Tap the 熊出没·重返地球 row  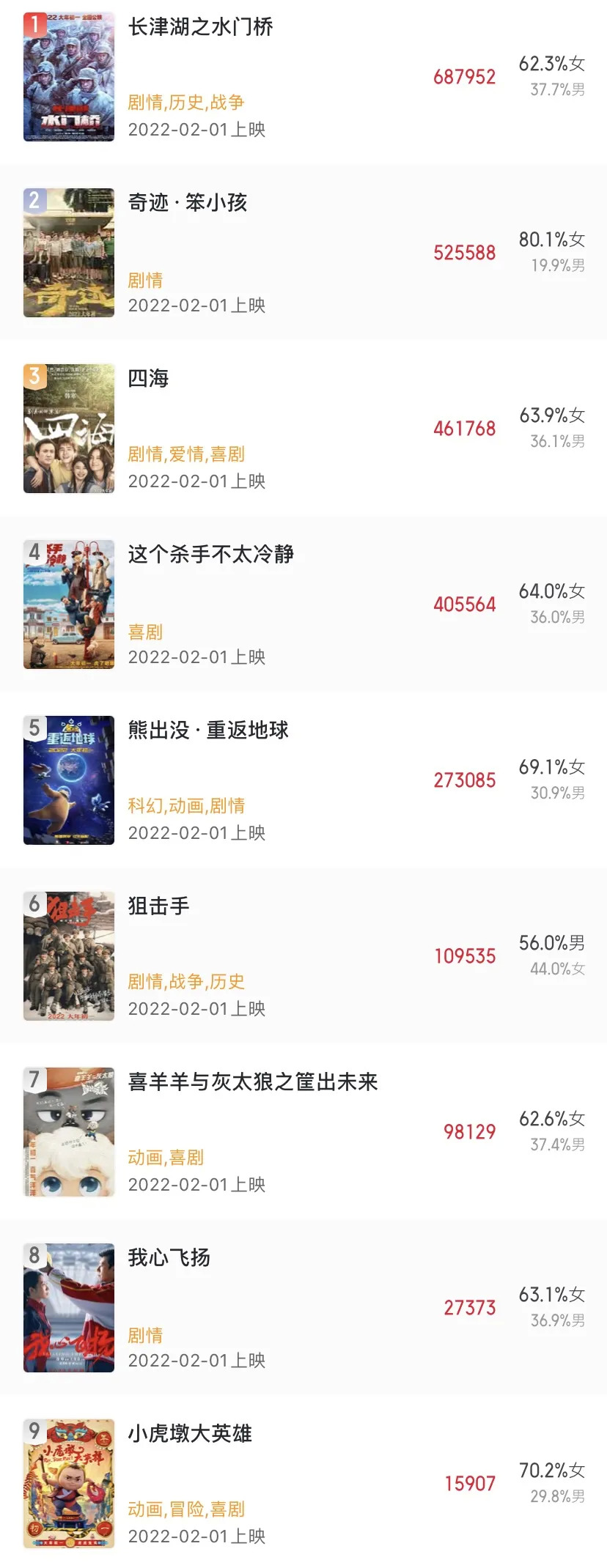208,731
